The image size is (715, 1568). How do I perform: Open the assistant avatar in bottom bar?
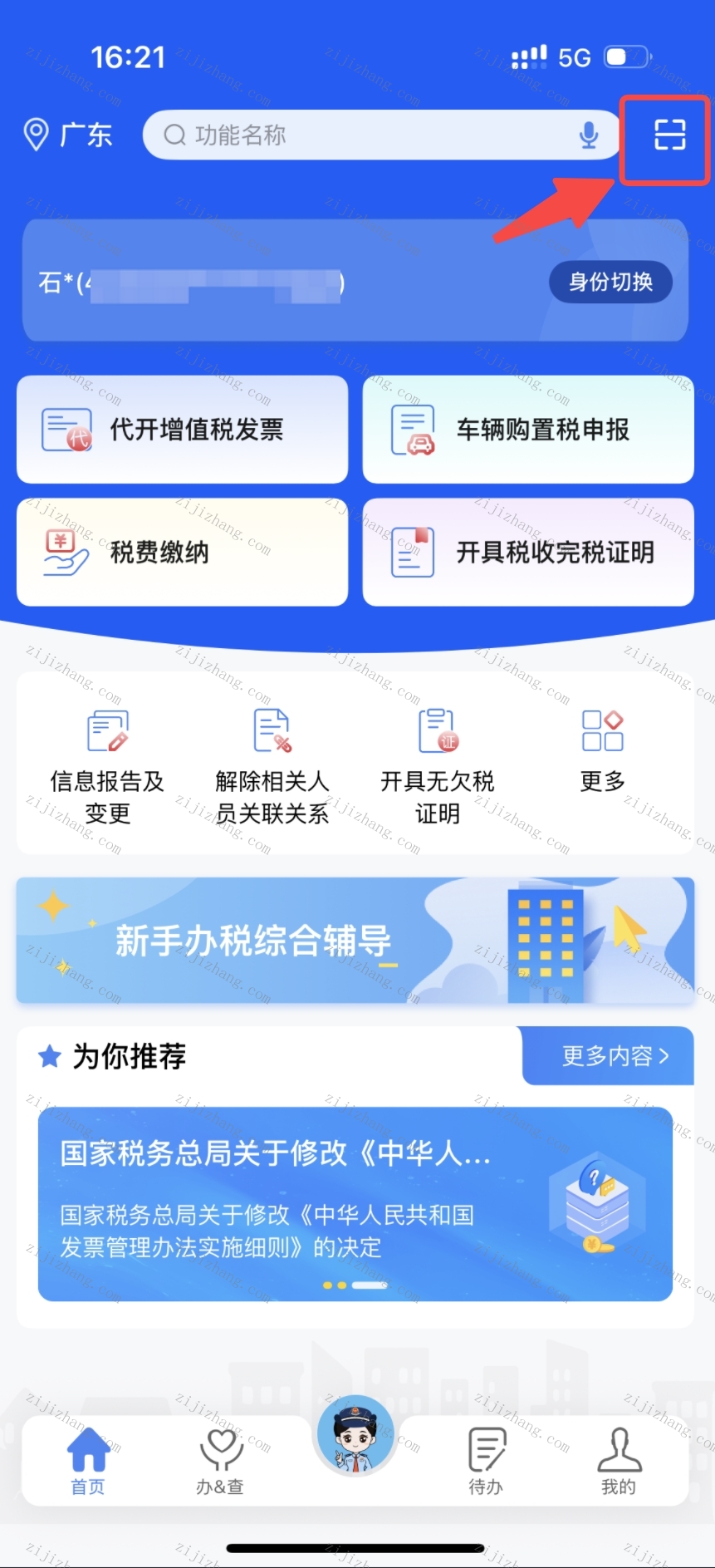tap(355, 1436)
